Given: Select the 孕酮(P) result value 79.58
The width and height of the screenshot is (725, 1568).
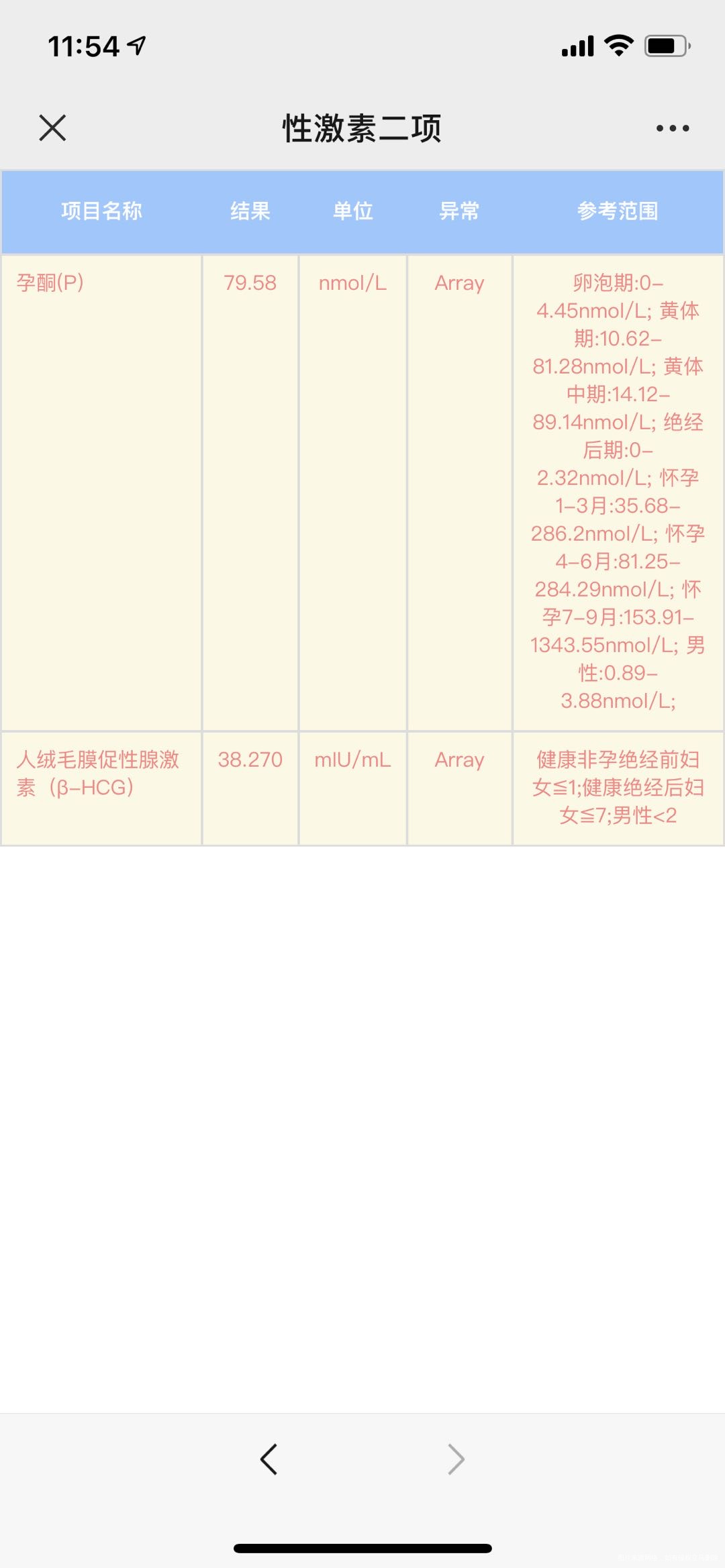Looking at the screenshot, I should point(249,283).
